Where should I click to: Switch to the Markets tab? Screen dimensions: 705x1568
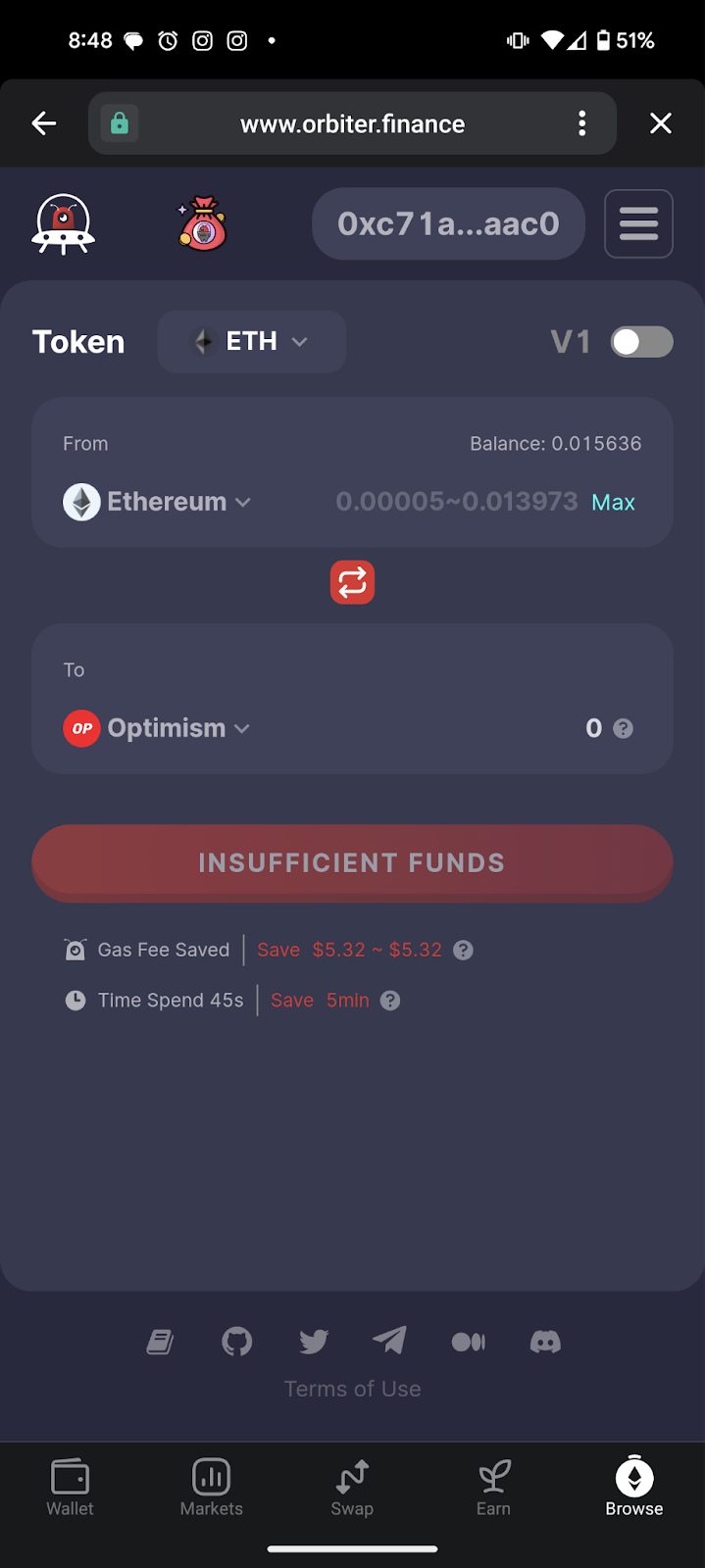point(211,1488)
